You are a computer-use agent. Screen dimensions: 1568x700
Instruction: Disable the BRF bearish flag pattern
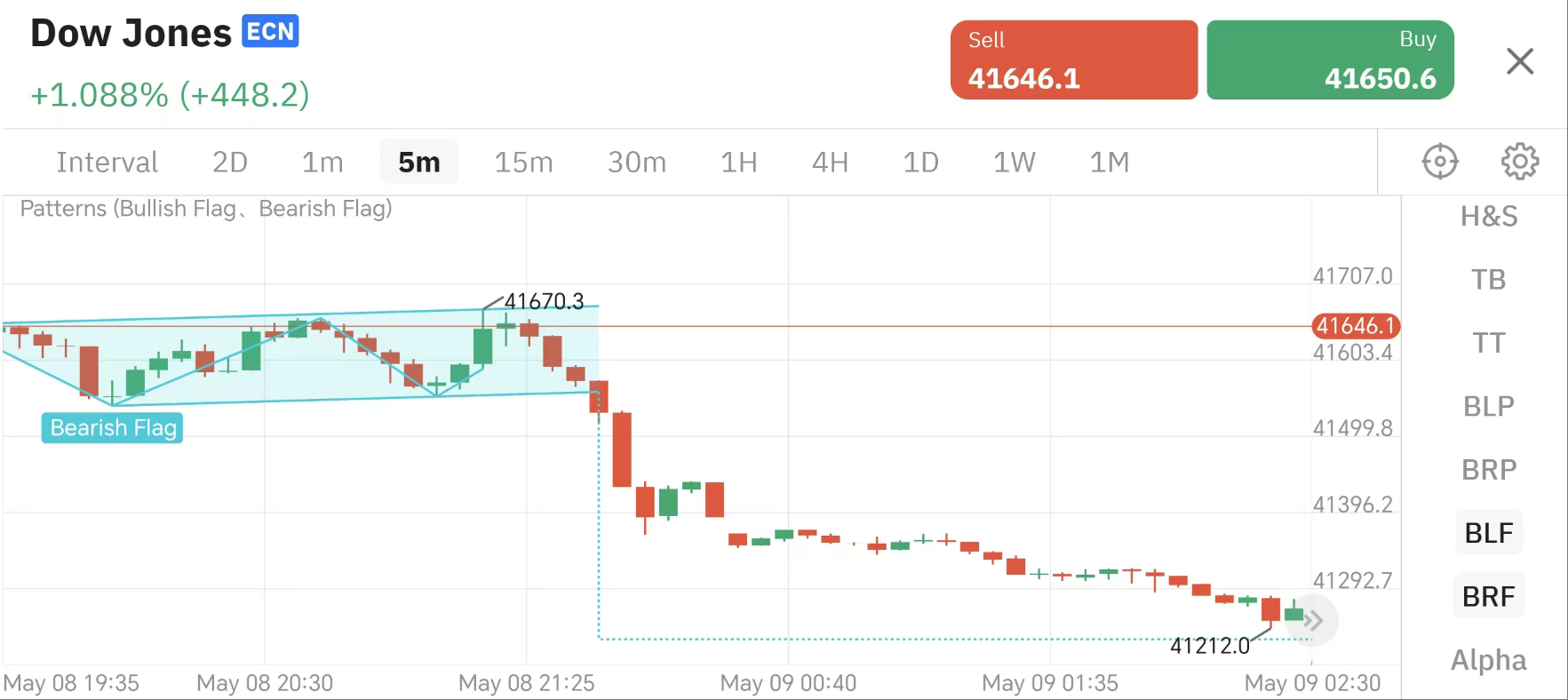point(1488,596)
